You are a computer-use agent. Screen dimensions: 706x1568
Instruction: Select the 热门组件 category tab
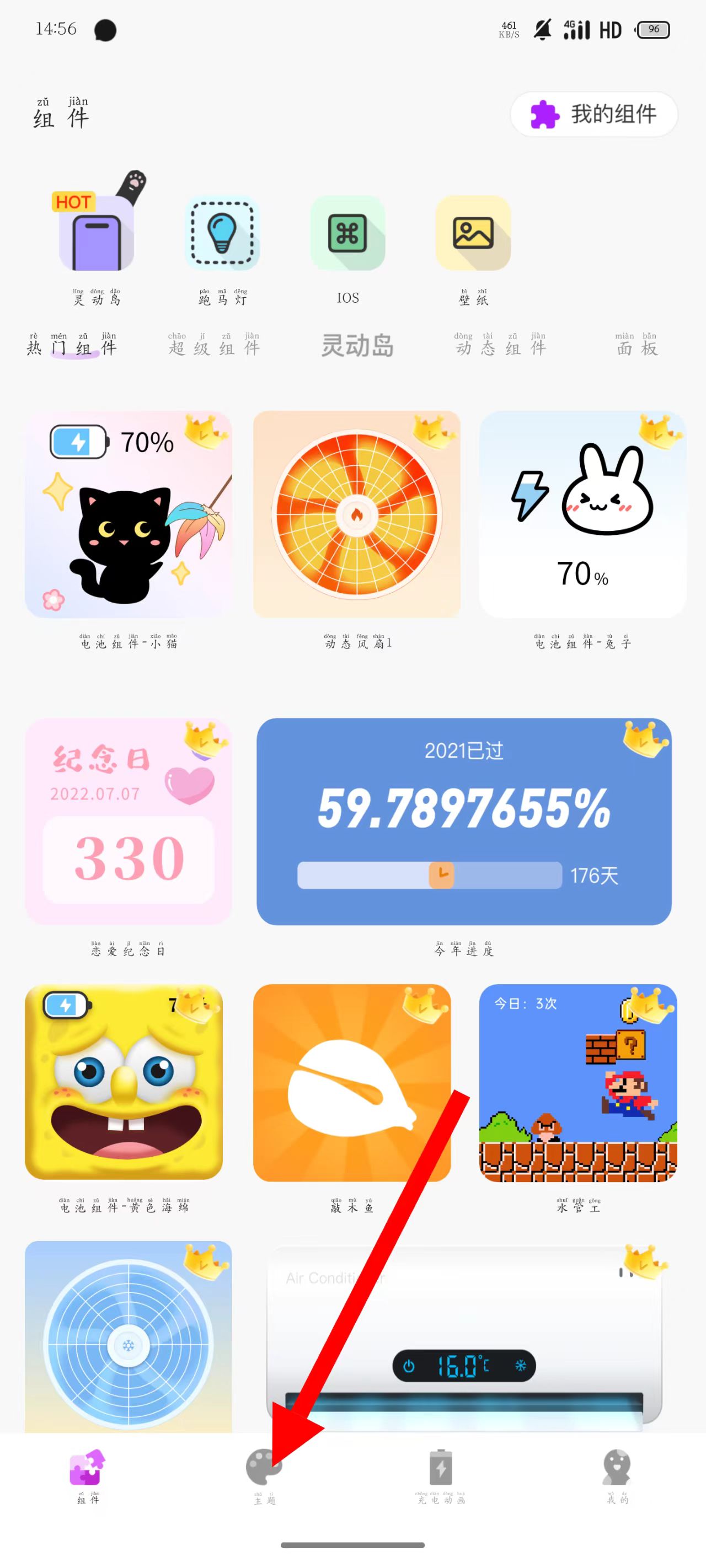click(71, 345)
